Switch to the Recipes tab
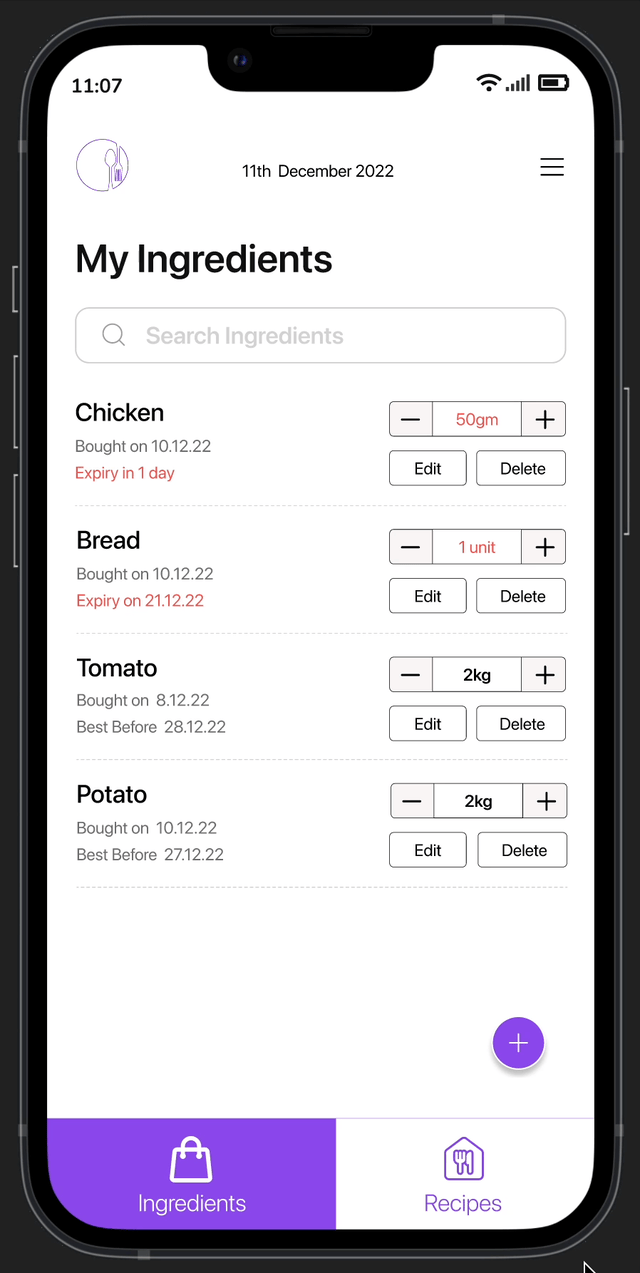The width and height of the screenshot is (640, 1273). tap(464, 1174)
